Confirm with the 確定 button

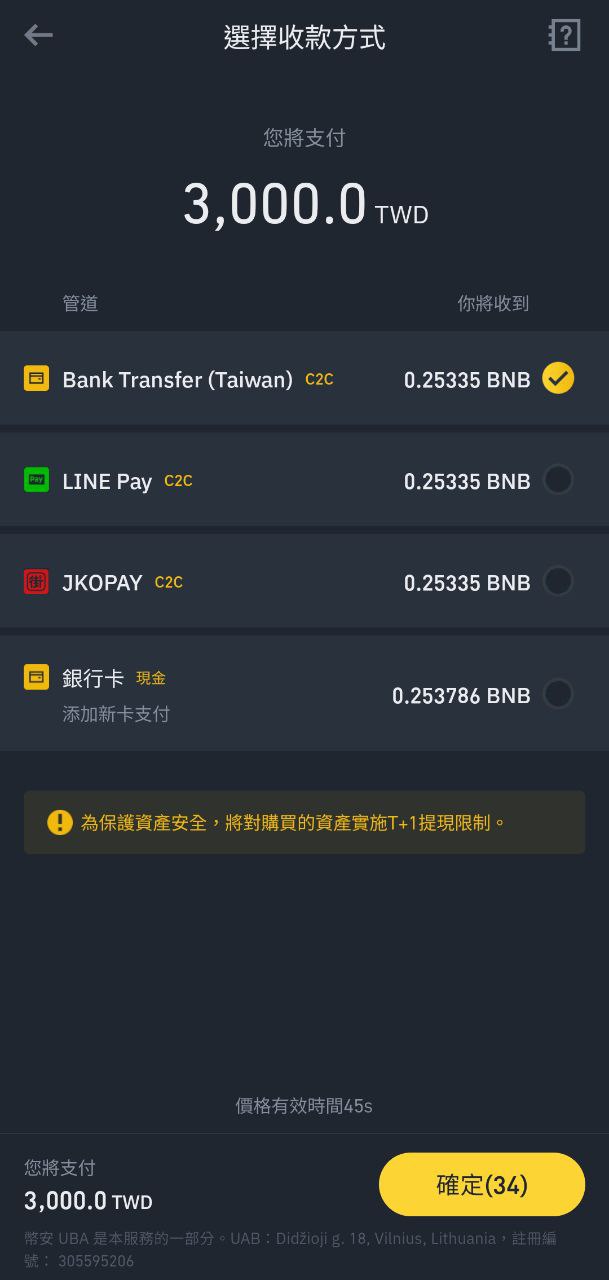[481, 1185]
